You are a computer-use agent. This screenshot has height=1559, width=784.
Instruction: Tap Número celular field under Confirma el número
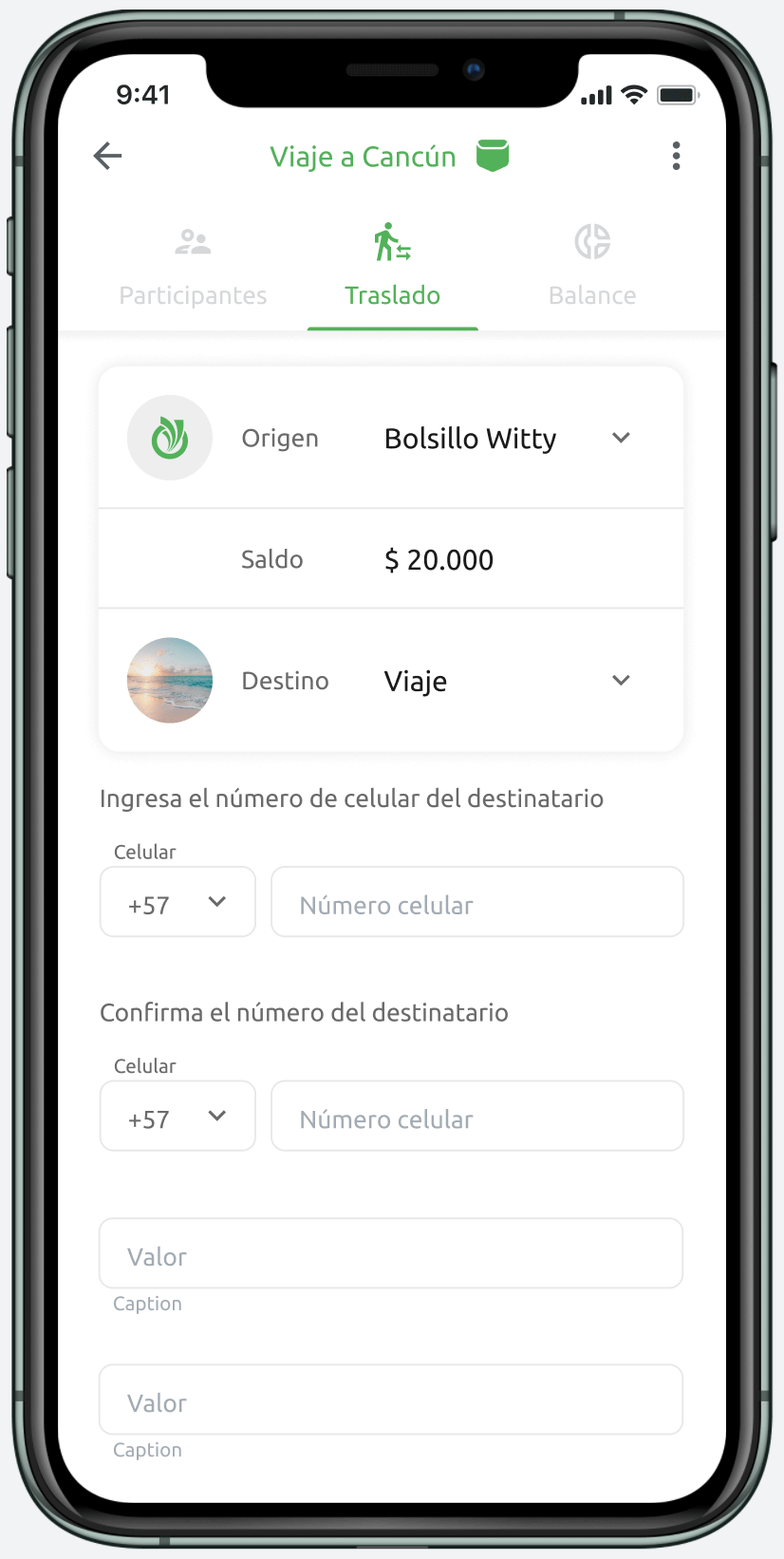[x=476, y=1117]
